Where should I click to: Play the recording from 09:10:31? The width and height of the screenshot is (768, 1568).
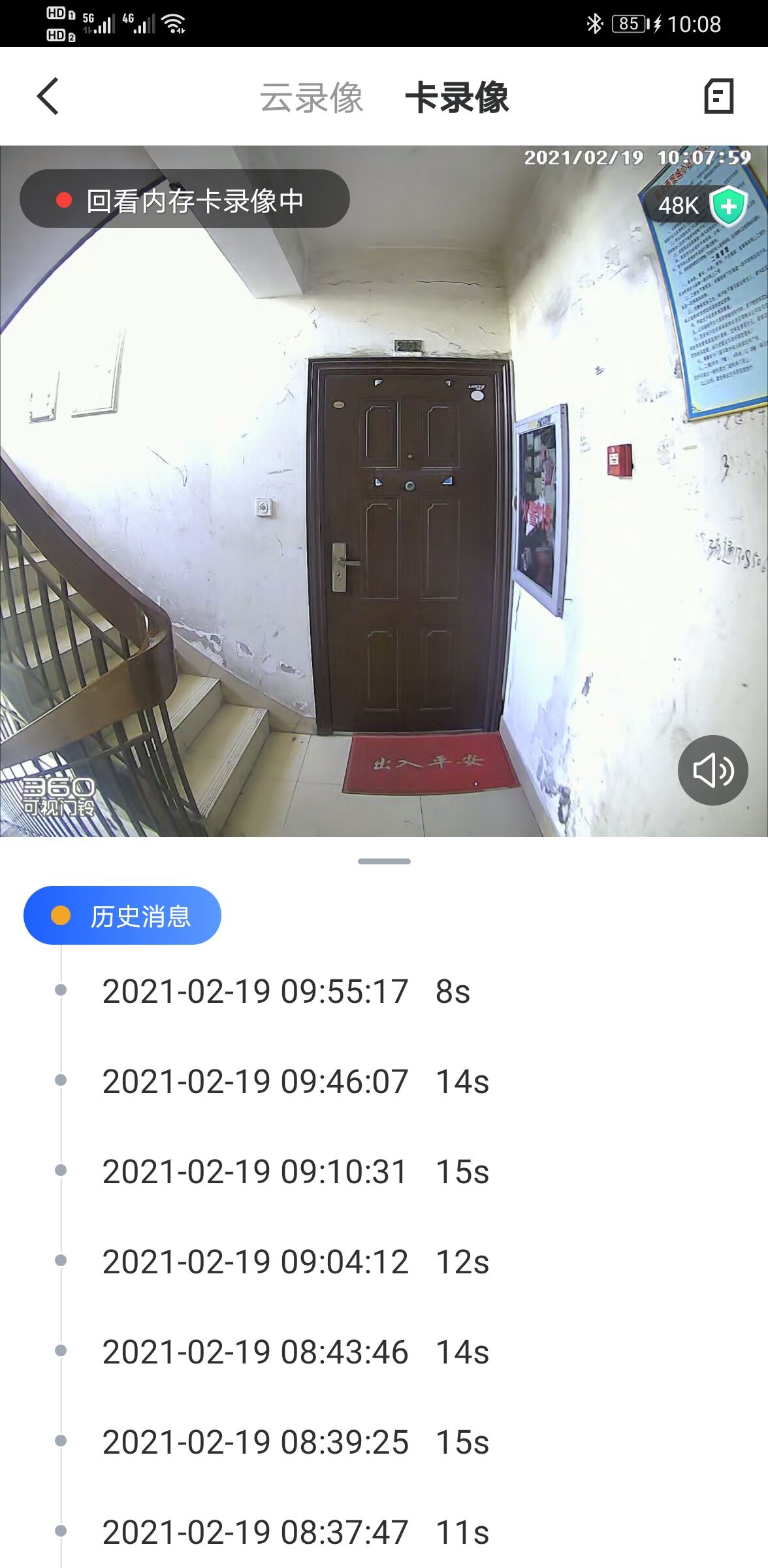pos(295,1171)
